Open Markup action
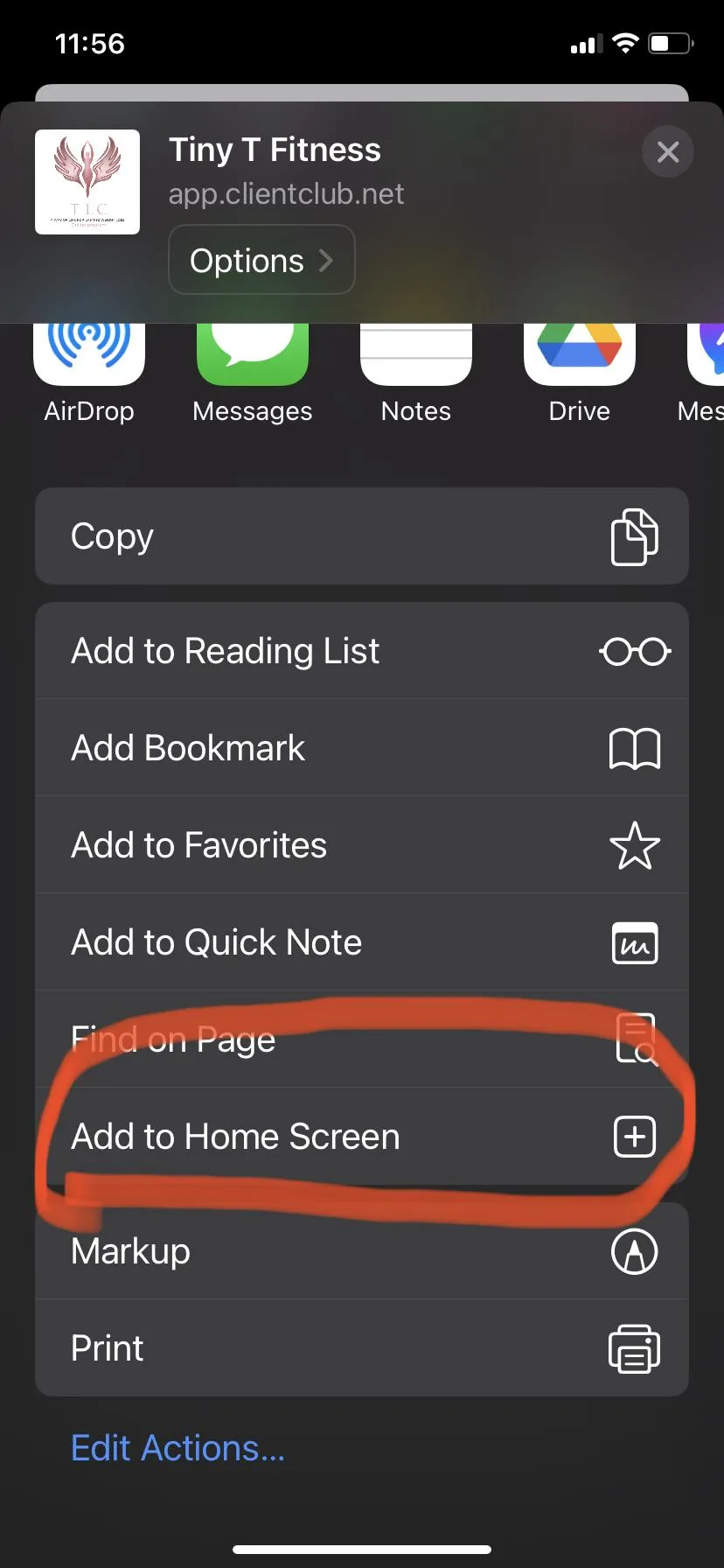Screen dimensions: 724x1568 click(x=362, y=1251)
